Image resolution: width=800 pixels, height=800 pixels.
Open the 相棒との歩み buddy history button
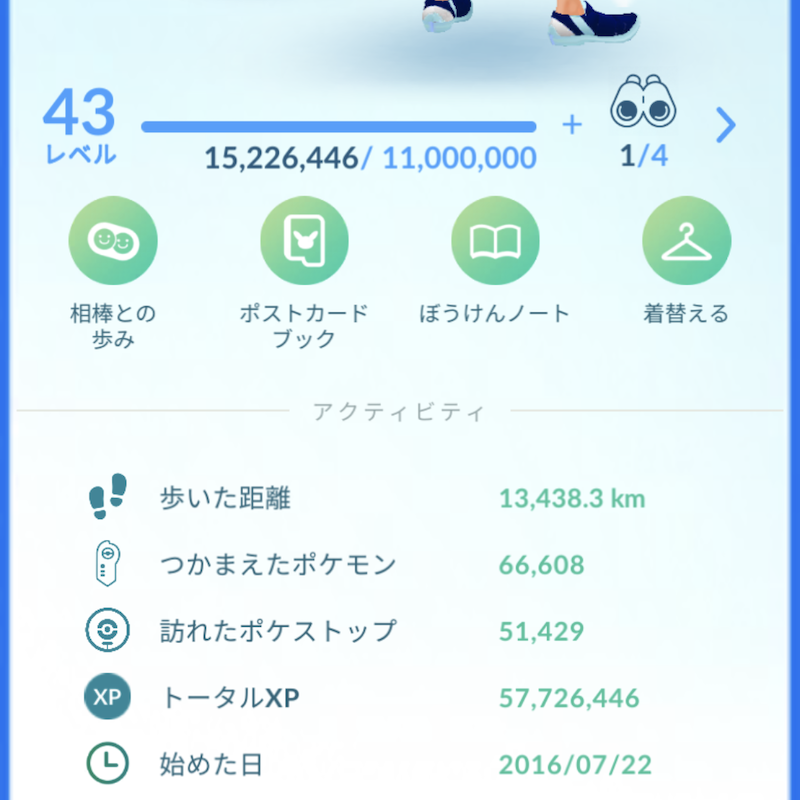click(x=113, y=240)
